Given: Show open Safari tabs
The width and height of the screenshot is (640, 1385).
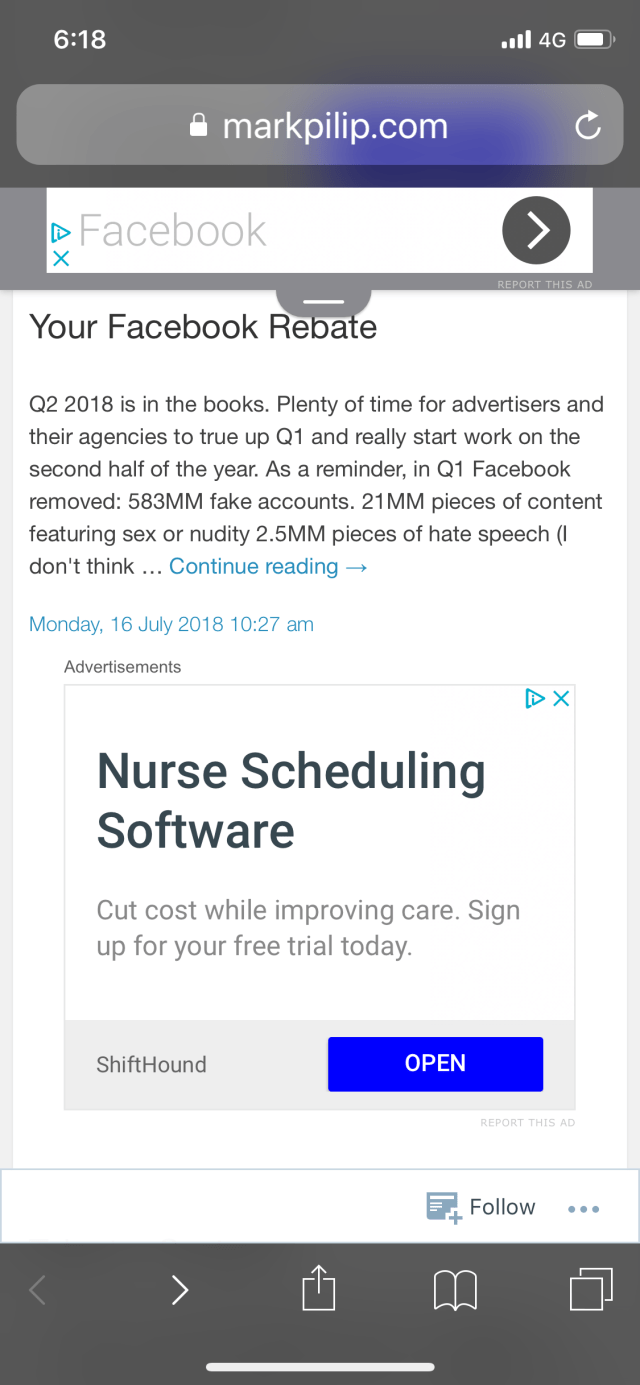Looking at the screenshot, I should point(590,1289).
